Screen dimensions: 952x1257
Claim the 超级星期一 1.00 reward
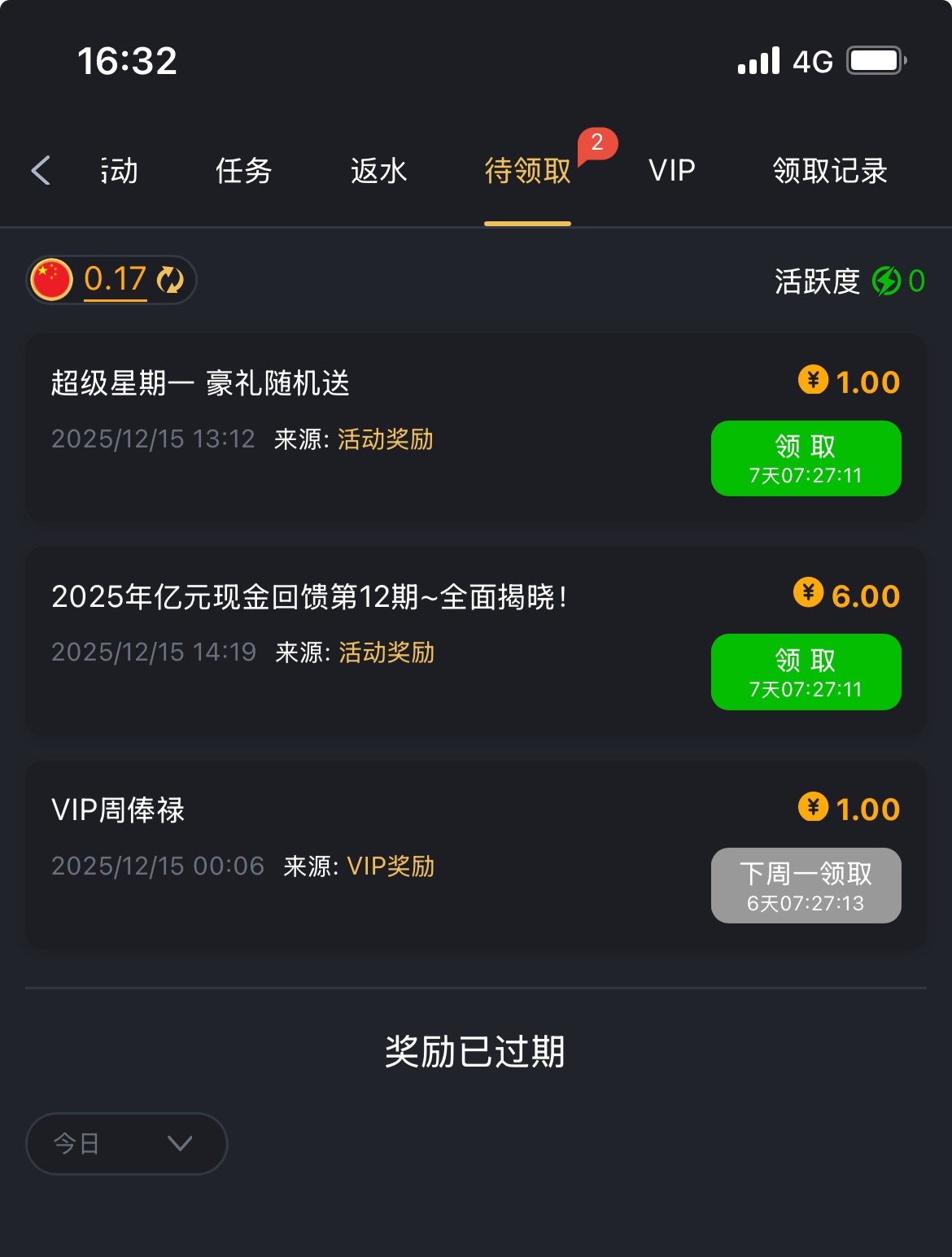coord(806,458)
